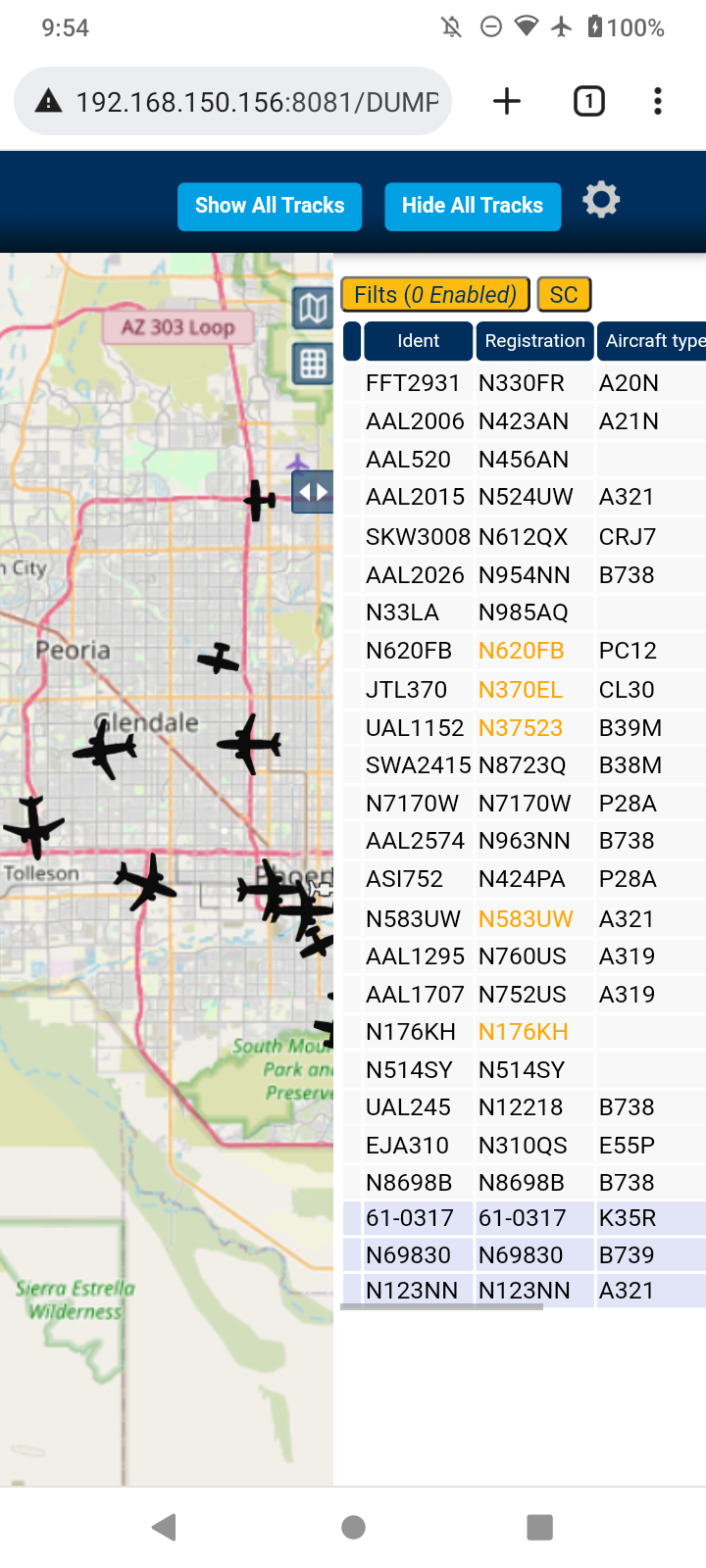Tap the Show All Tracks button
Image resolution: width=706 pixels, height=1568 pixels.
tap(270, 206)
